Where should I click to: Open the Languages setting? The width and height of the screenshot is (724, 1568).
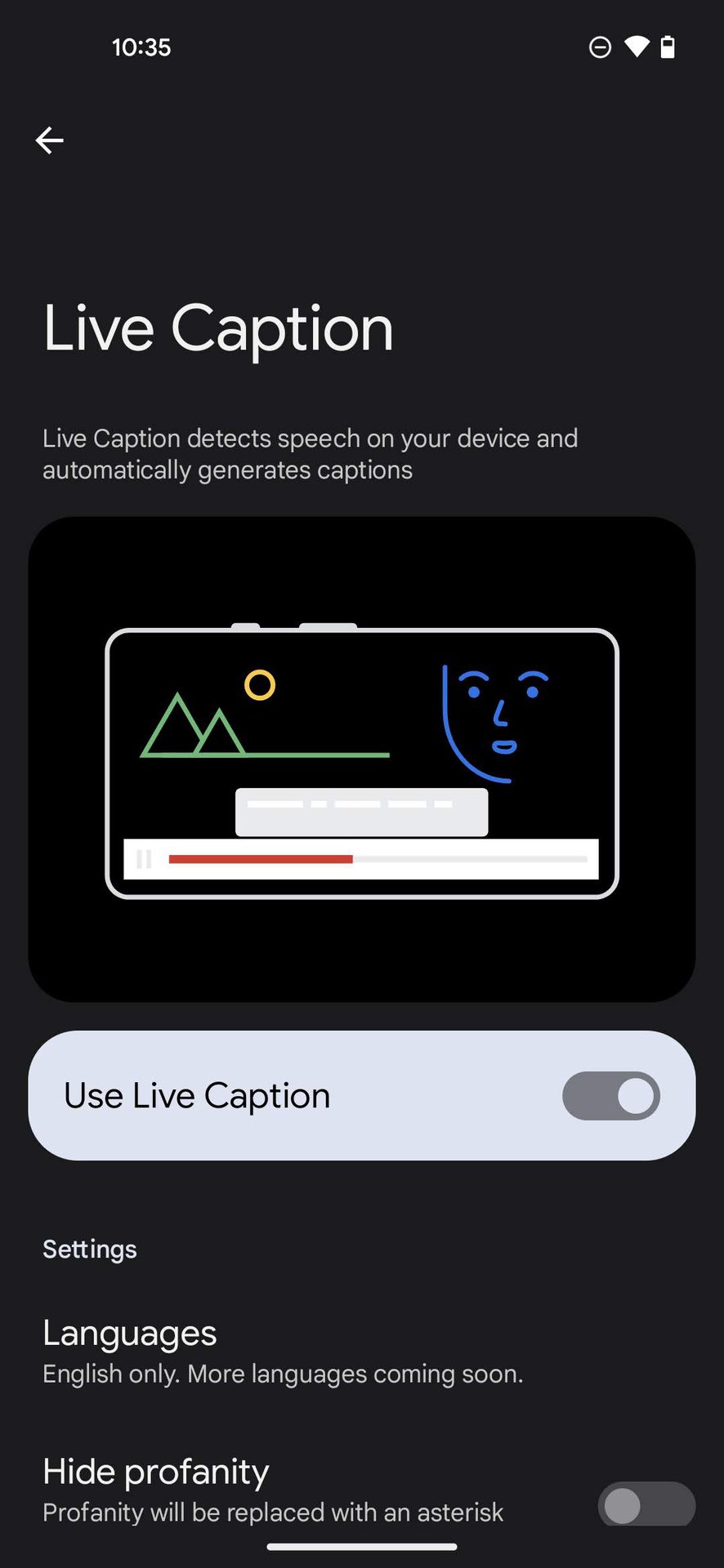point(362,1352)
